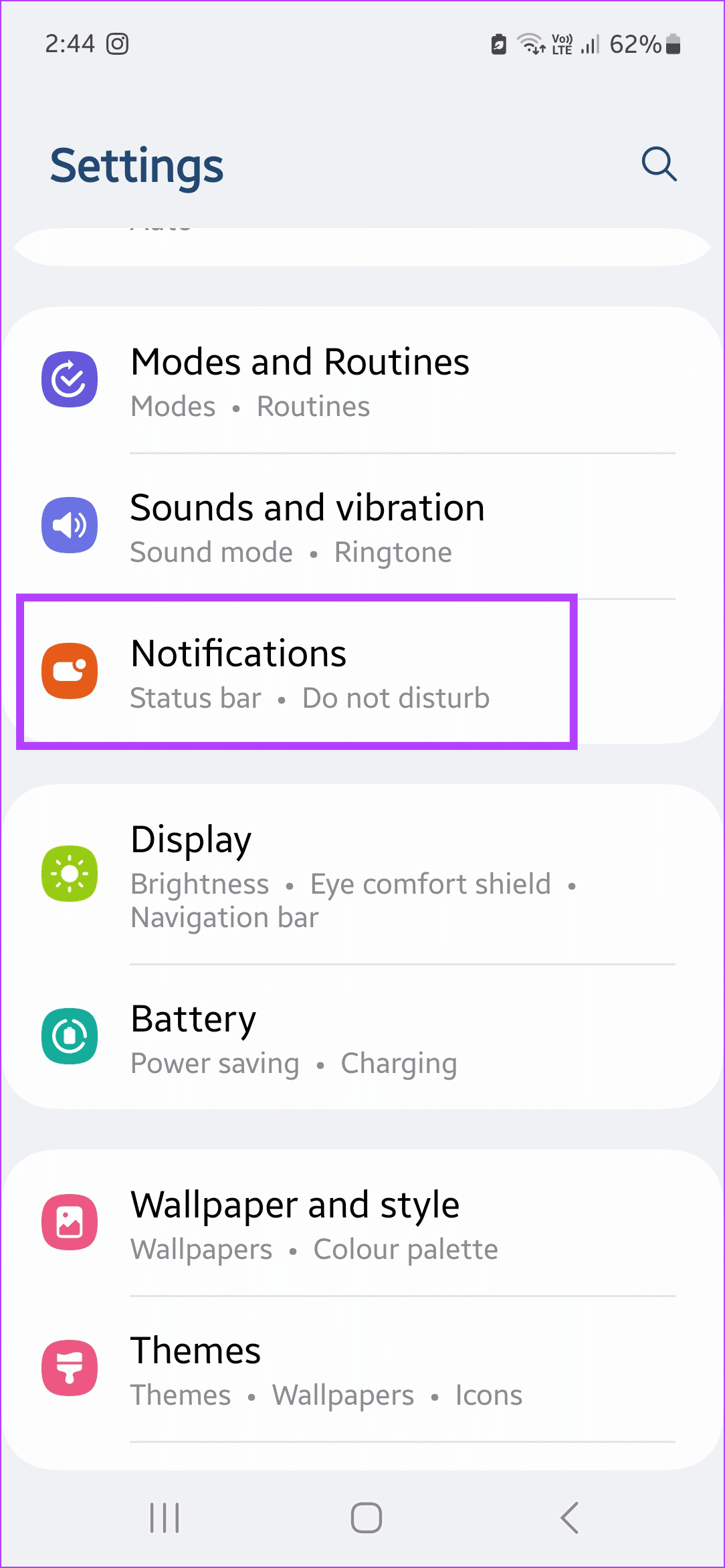Image resolution: width=725 pixels, height=1568 pixels.
Task: Tap the pink Wallpaper and style icon
Action: (x=70, y=1221)
